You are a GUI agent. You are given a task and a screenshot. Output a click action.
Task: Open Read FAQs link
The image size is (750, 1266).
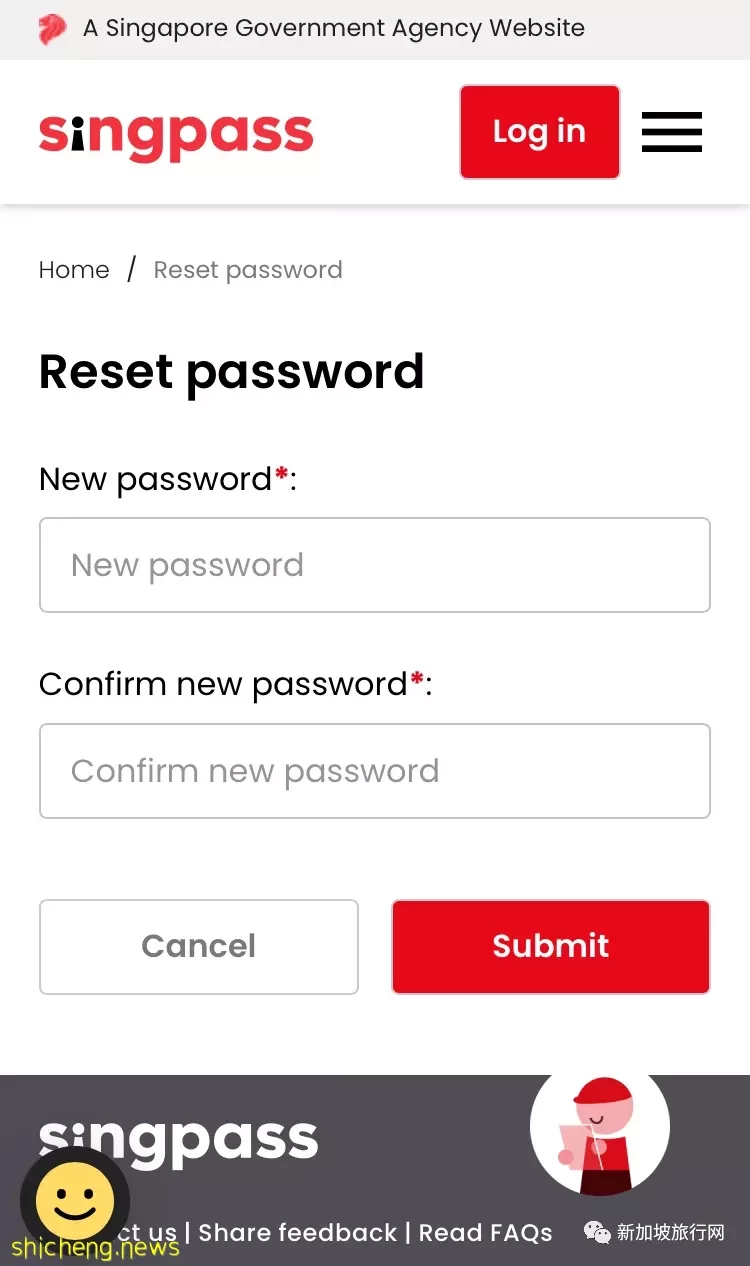tap(485, 1233)
